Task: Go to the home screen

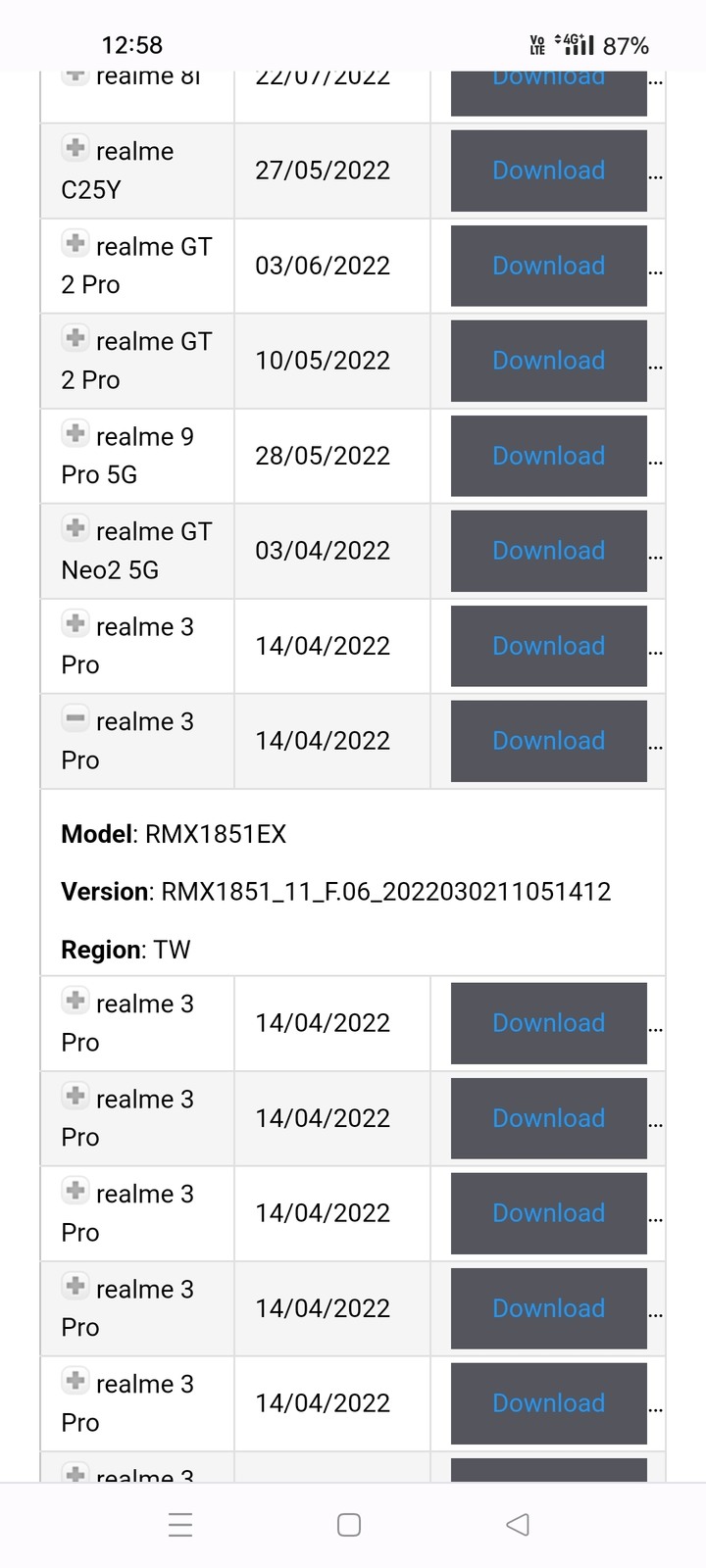Action: click(349, 1524)
